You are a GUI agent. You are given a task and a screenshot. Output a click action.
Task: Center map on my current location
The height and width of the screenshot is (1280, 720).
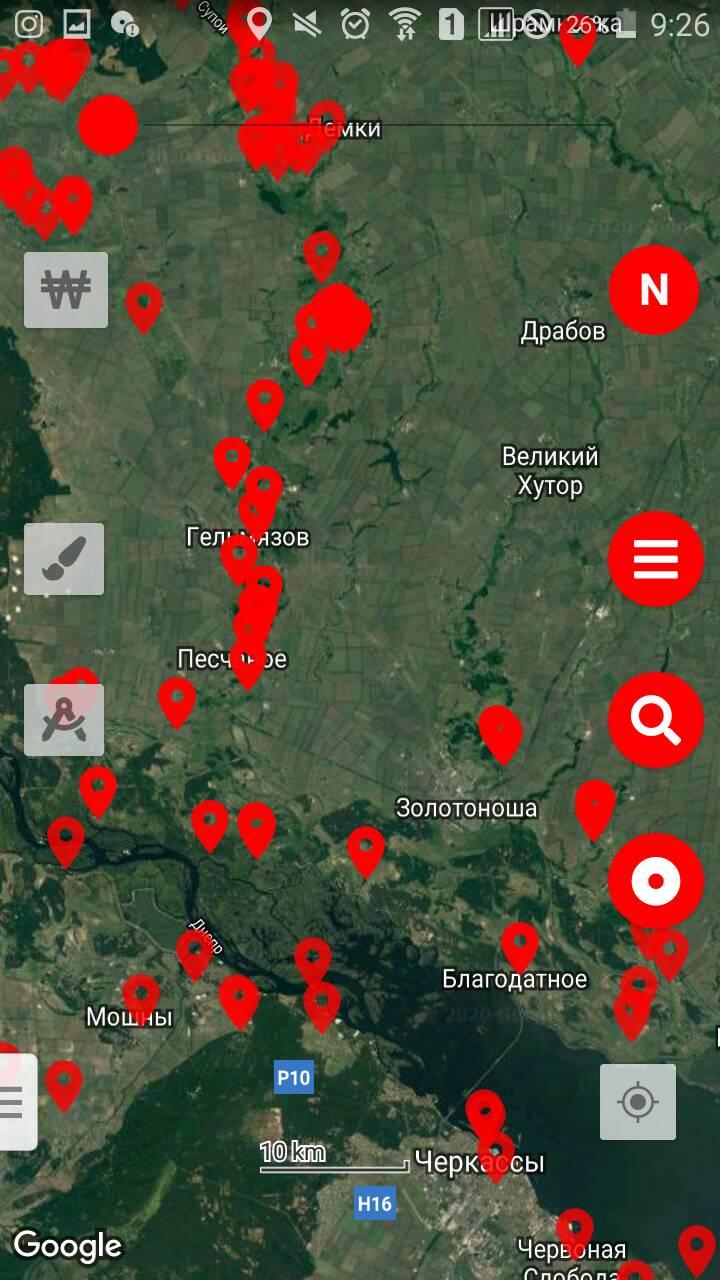coord(638,1102)
